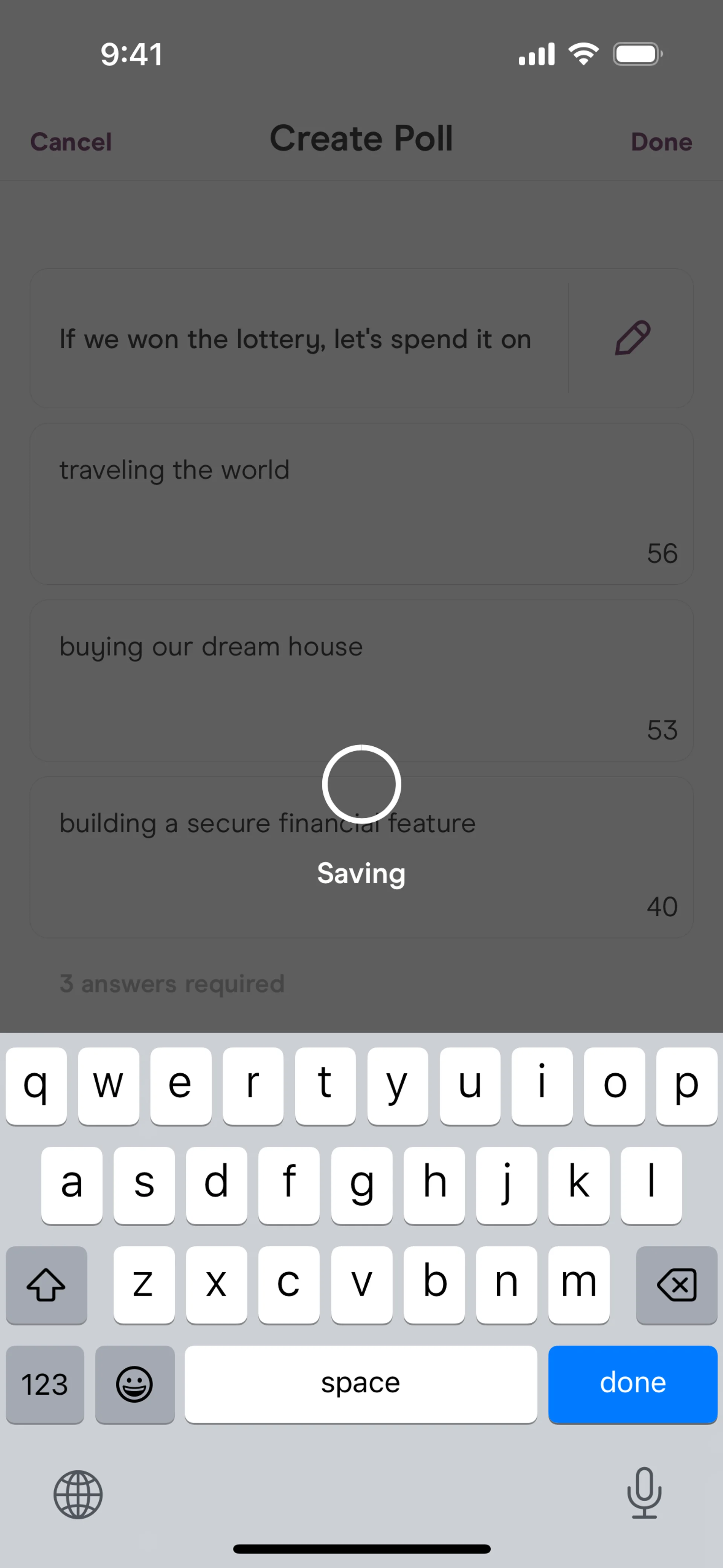Tap Cancel to discard the poll
723x1568 pixels.
[71, 142]
